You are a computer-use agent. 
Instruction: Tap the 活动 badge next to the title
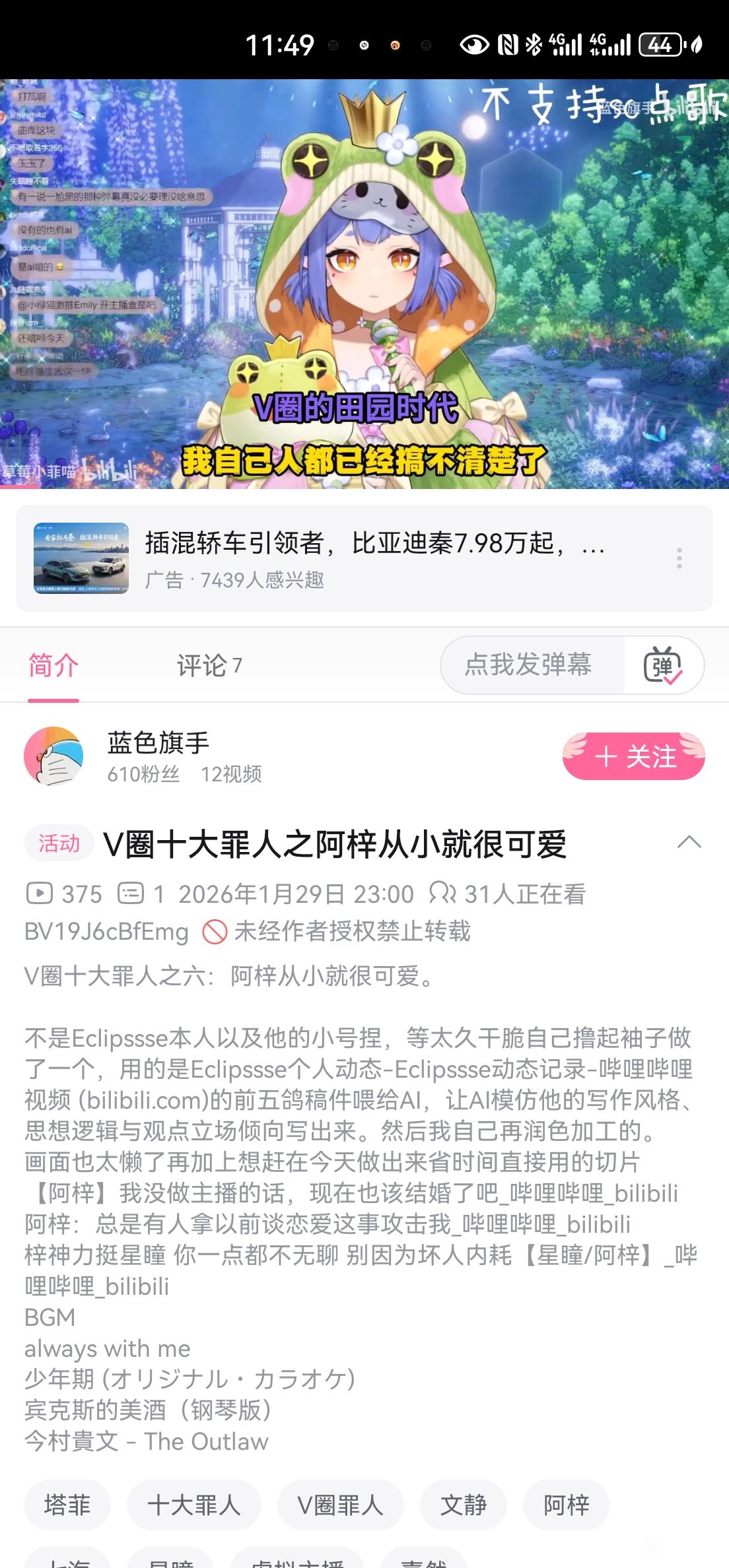click(x=59, y=843)
